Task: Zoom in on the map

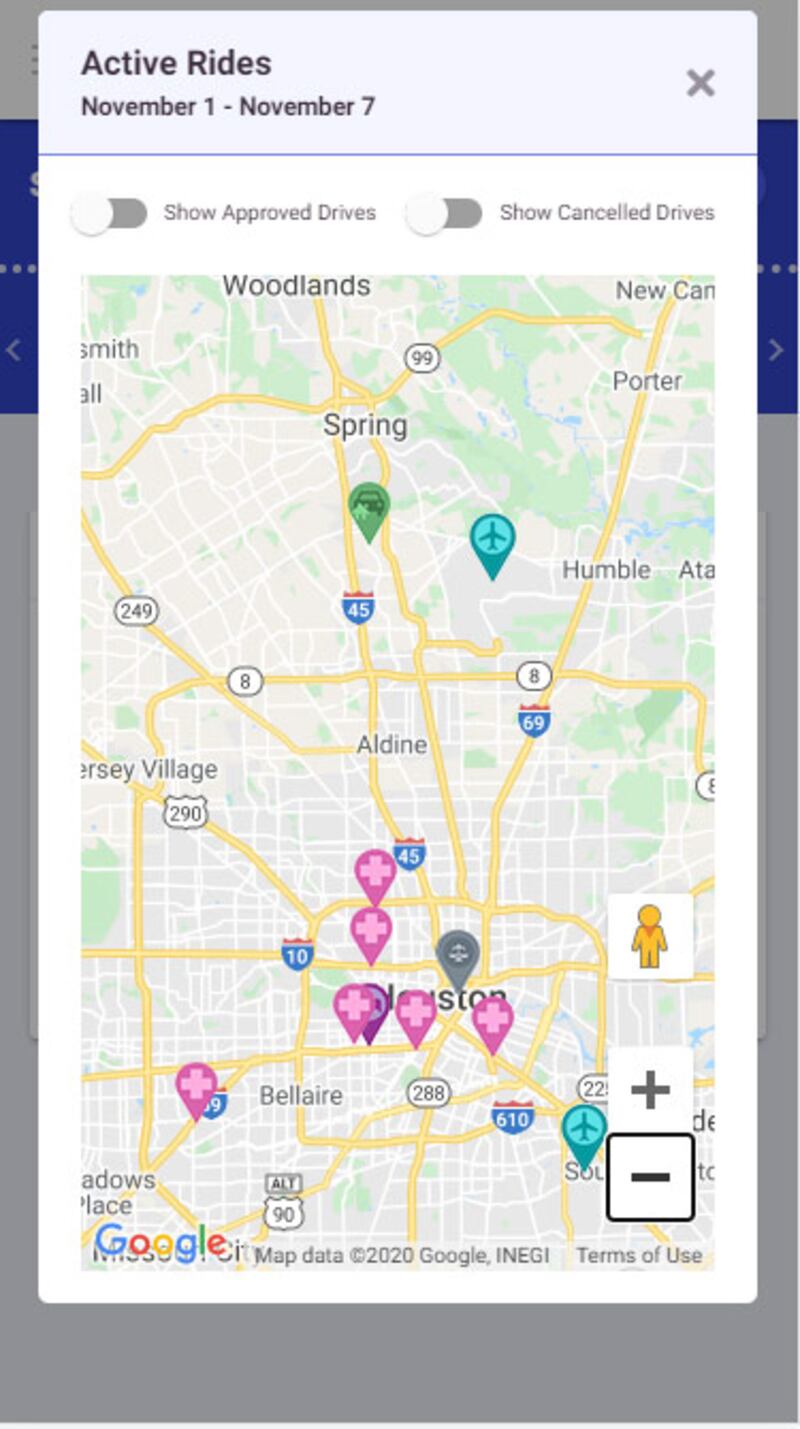Action: [x=650, y=1089]
